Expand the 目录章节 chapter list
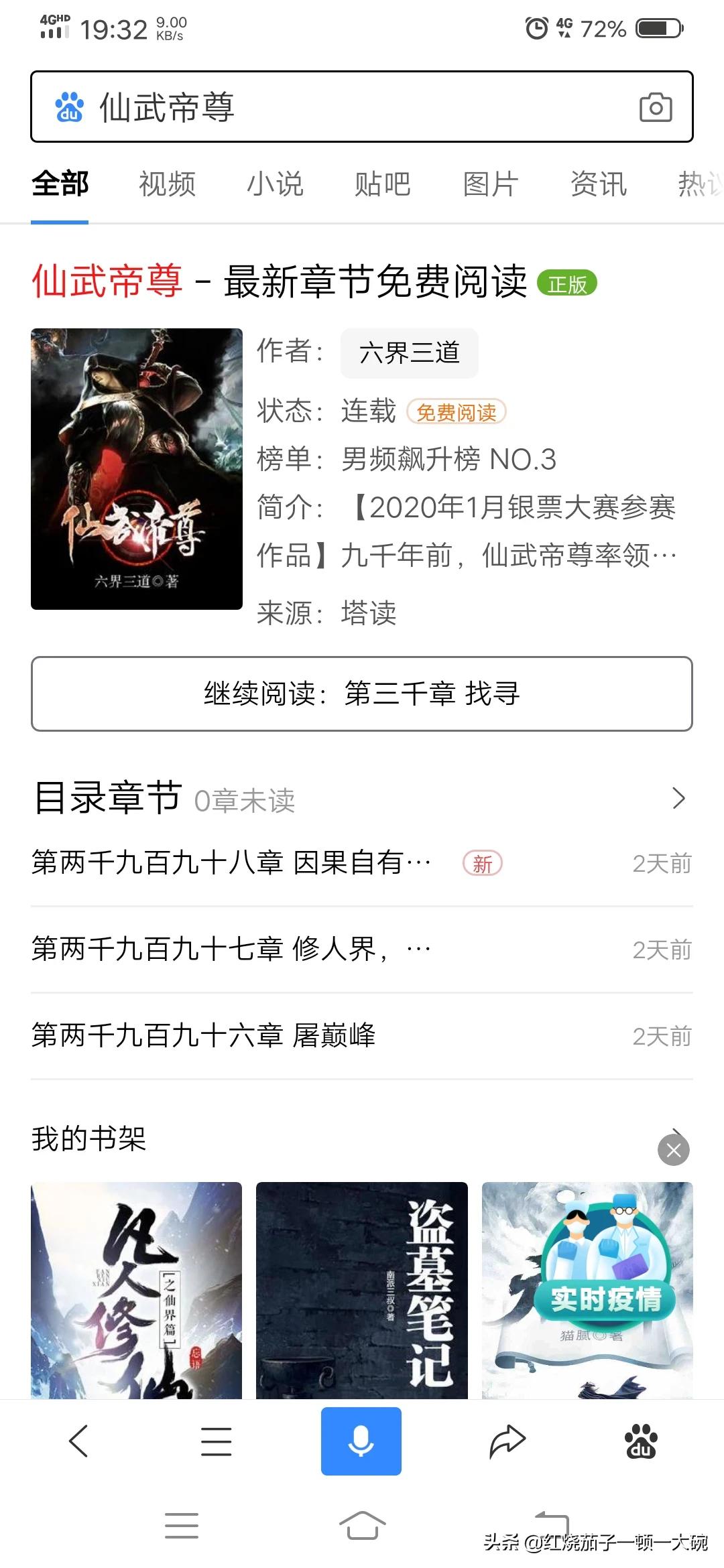724x1568 pixels. [x=678, y=798]
